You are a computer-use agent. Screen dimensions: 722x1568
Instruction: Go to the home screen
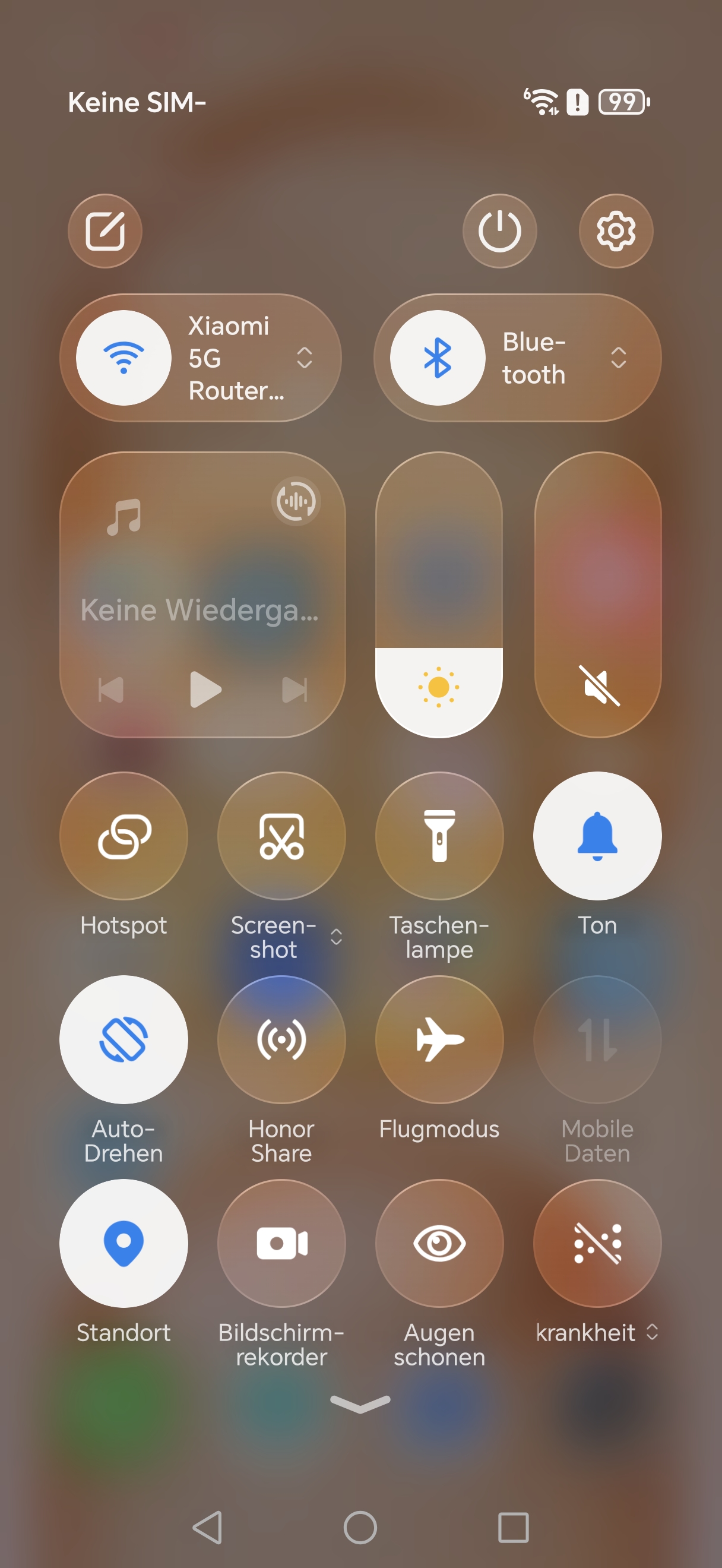(x=360, y=1527)
